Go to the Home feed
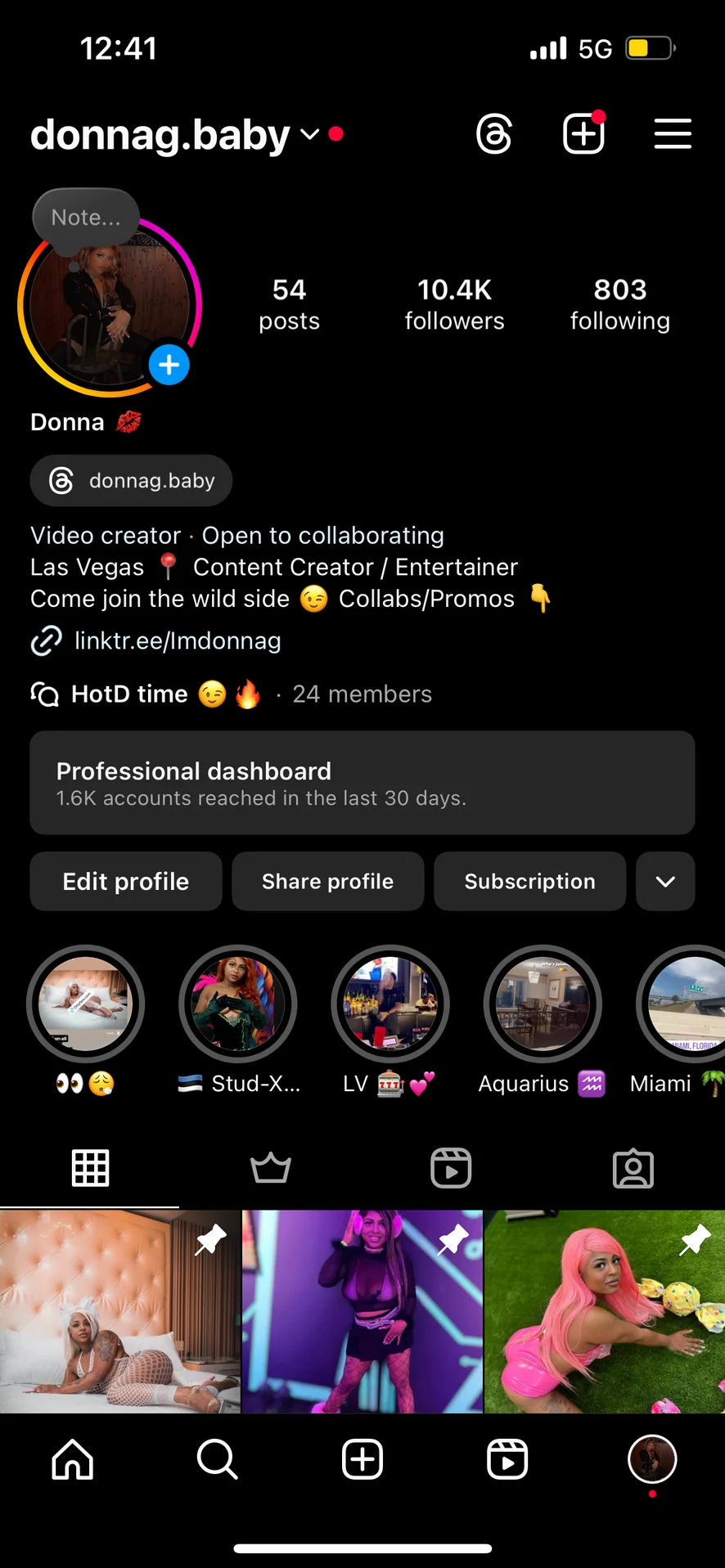This screenshot has height=1568, width=725. [73, 1460]
